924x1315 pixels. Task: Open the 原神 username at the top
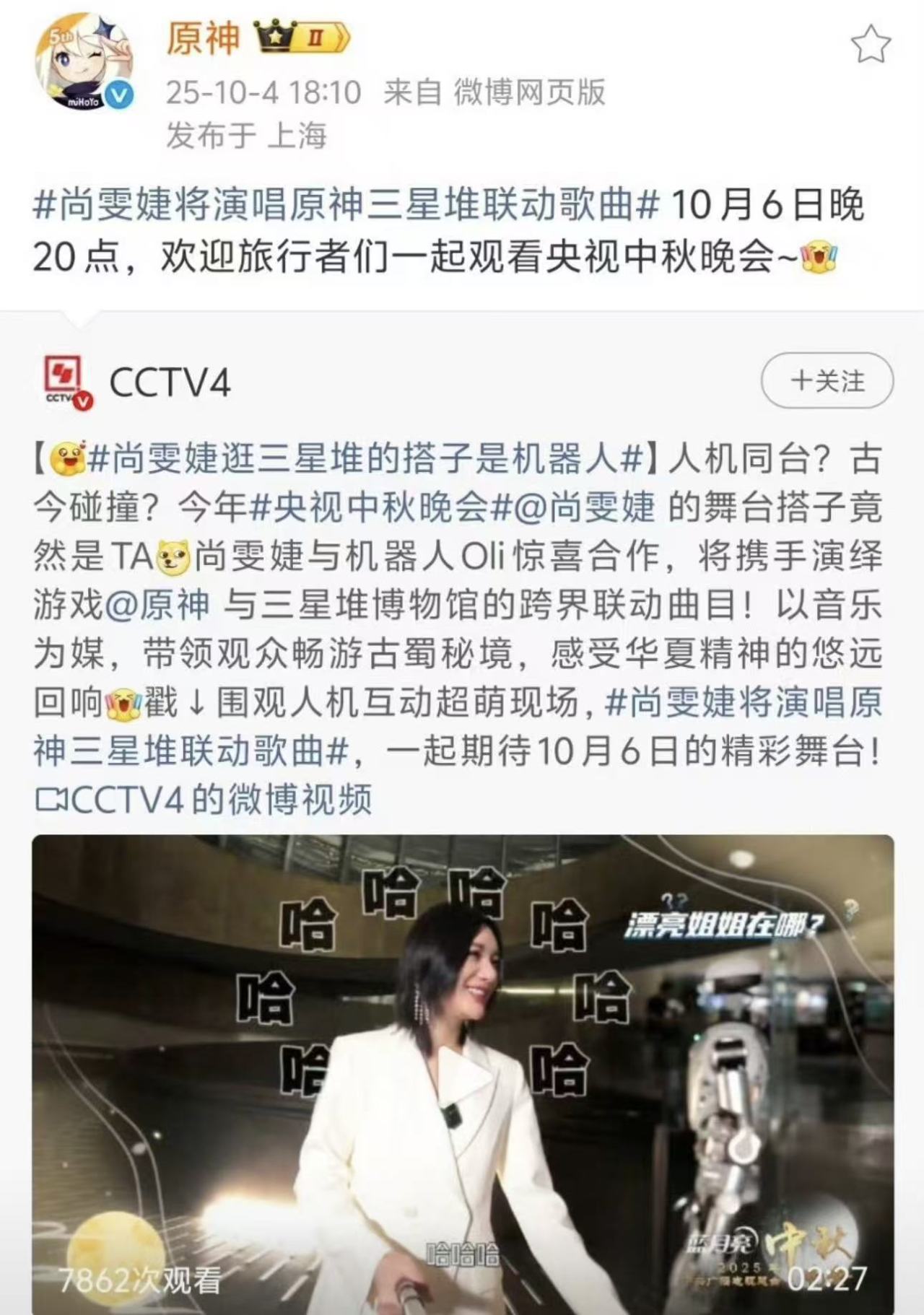click(x=203, y=38)
